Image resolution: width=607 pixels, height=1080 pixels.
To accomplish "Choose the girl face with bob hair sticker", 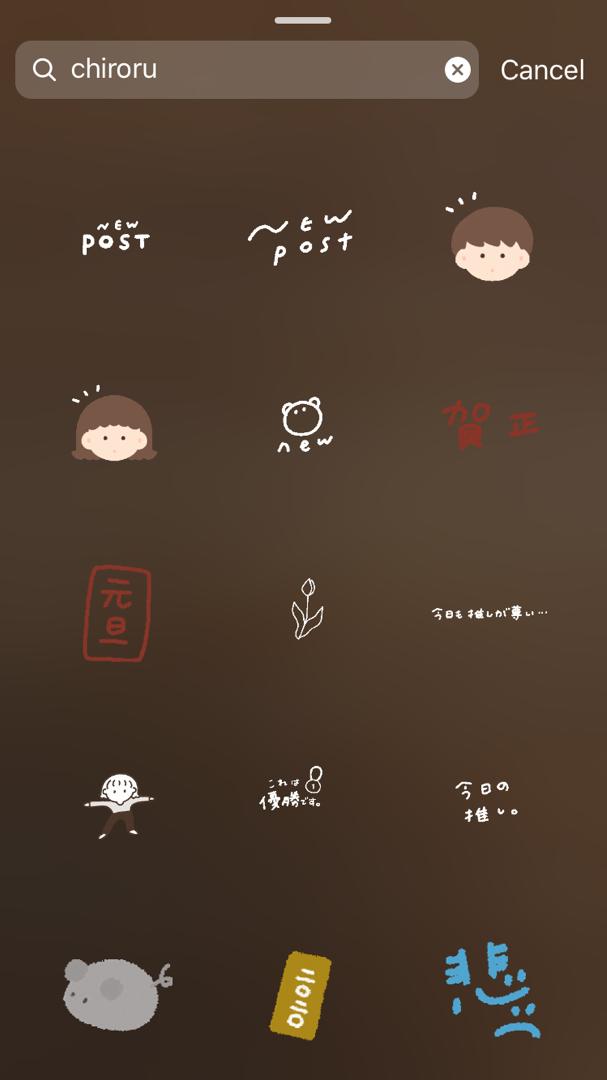I will pyautogui.click(x=114, y=426).
